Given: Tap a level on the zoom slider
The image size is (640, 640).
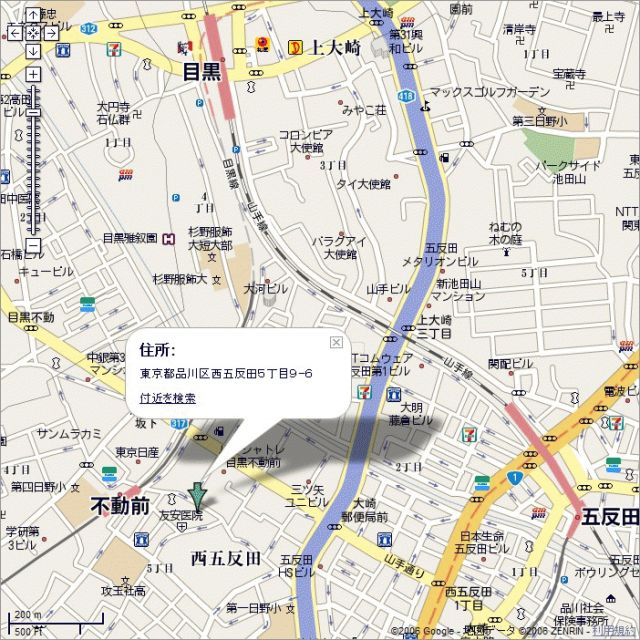Looking at the screenshot, I should click(x=33, y=160).
